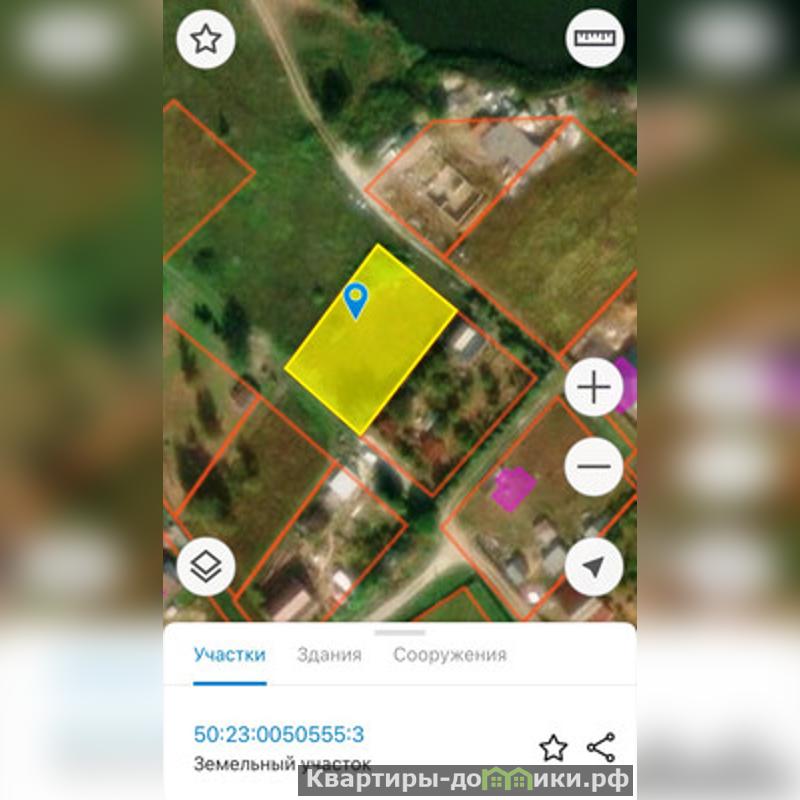Switch to the Участки tab
Image resolution: width=800 pixels, height=800 pixels.
(230, 655)
